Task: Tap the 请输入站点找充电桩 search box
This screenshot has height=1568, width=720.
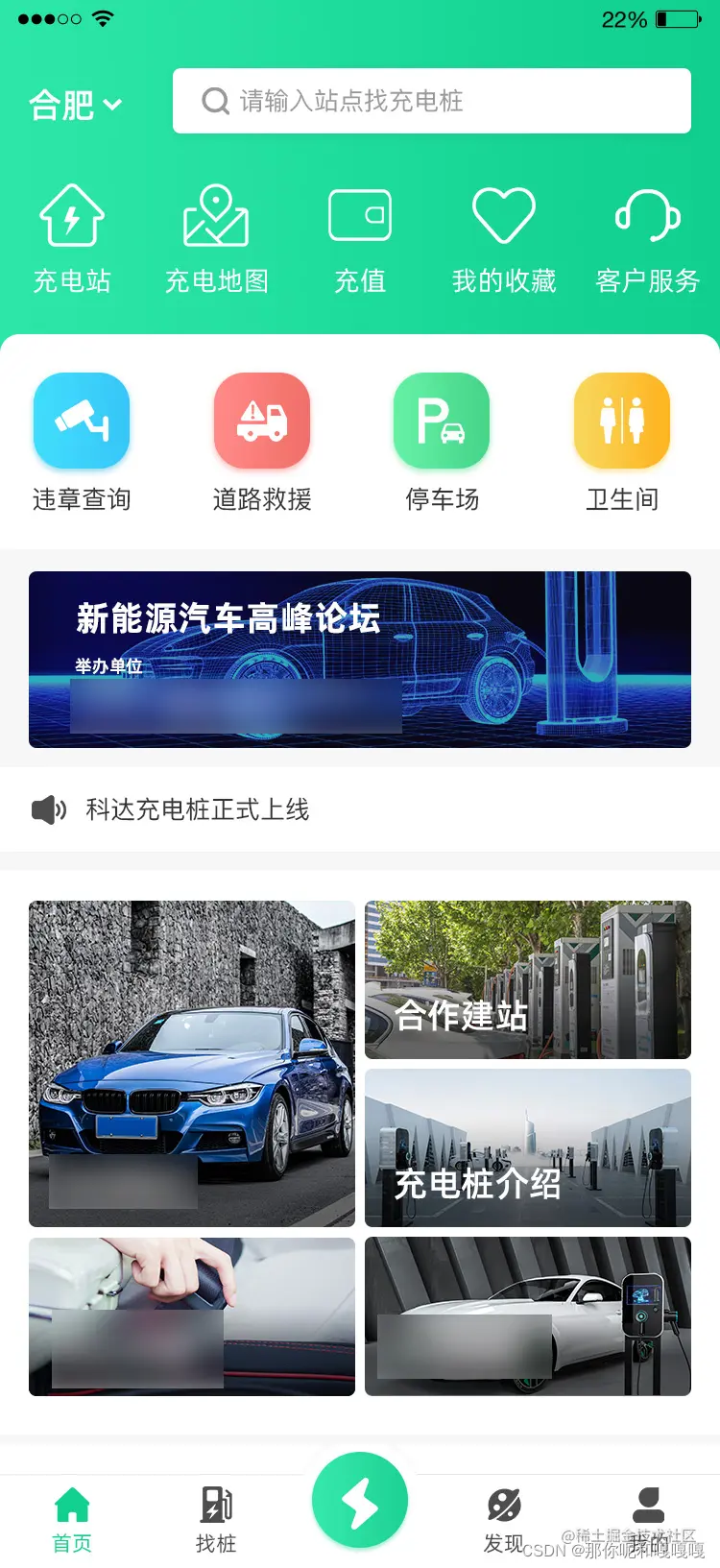Action: tap(432, 101)
